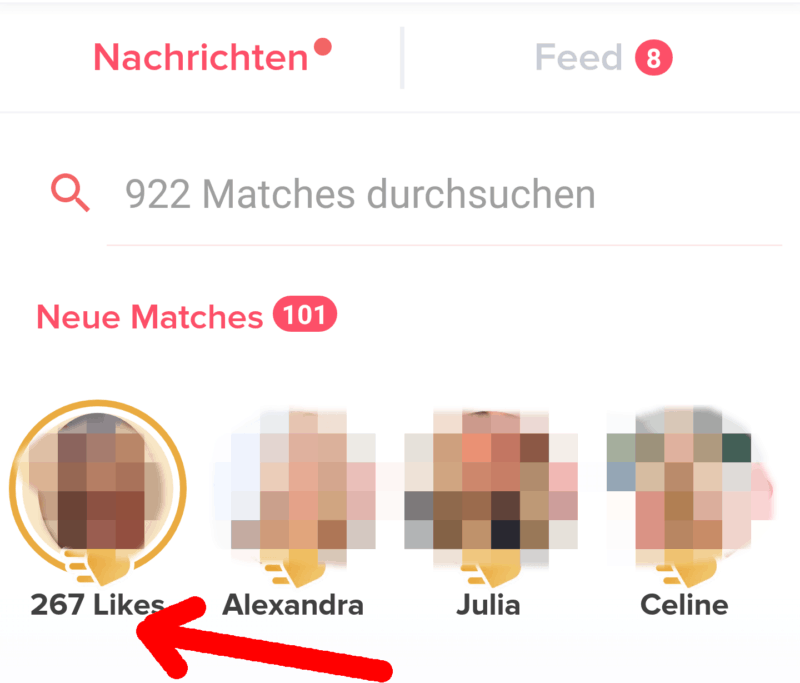Switch to the Nachrichten tab
This screenshot has height=683, width=800.
200,57
